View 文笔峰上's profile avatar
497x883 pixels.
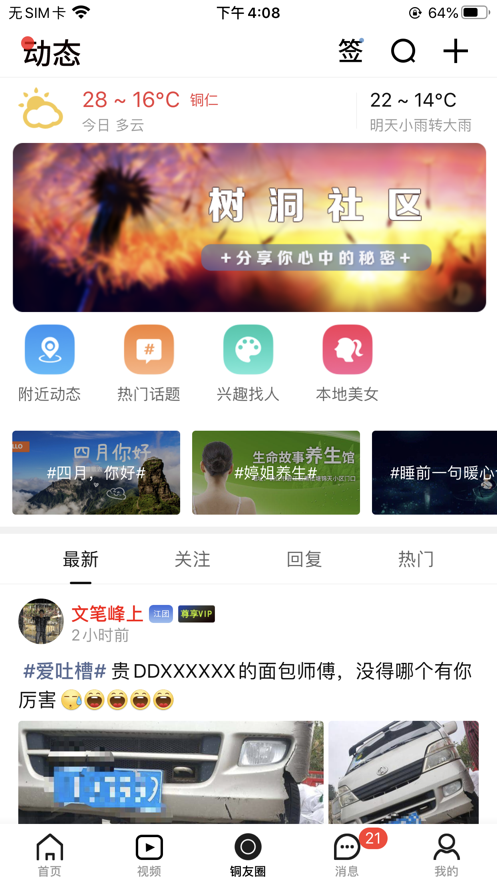click(x=41, y=621)
